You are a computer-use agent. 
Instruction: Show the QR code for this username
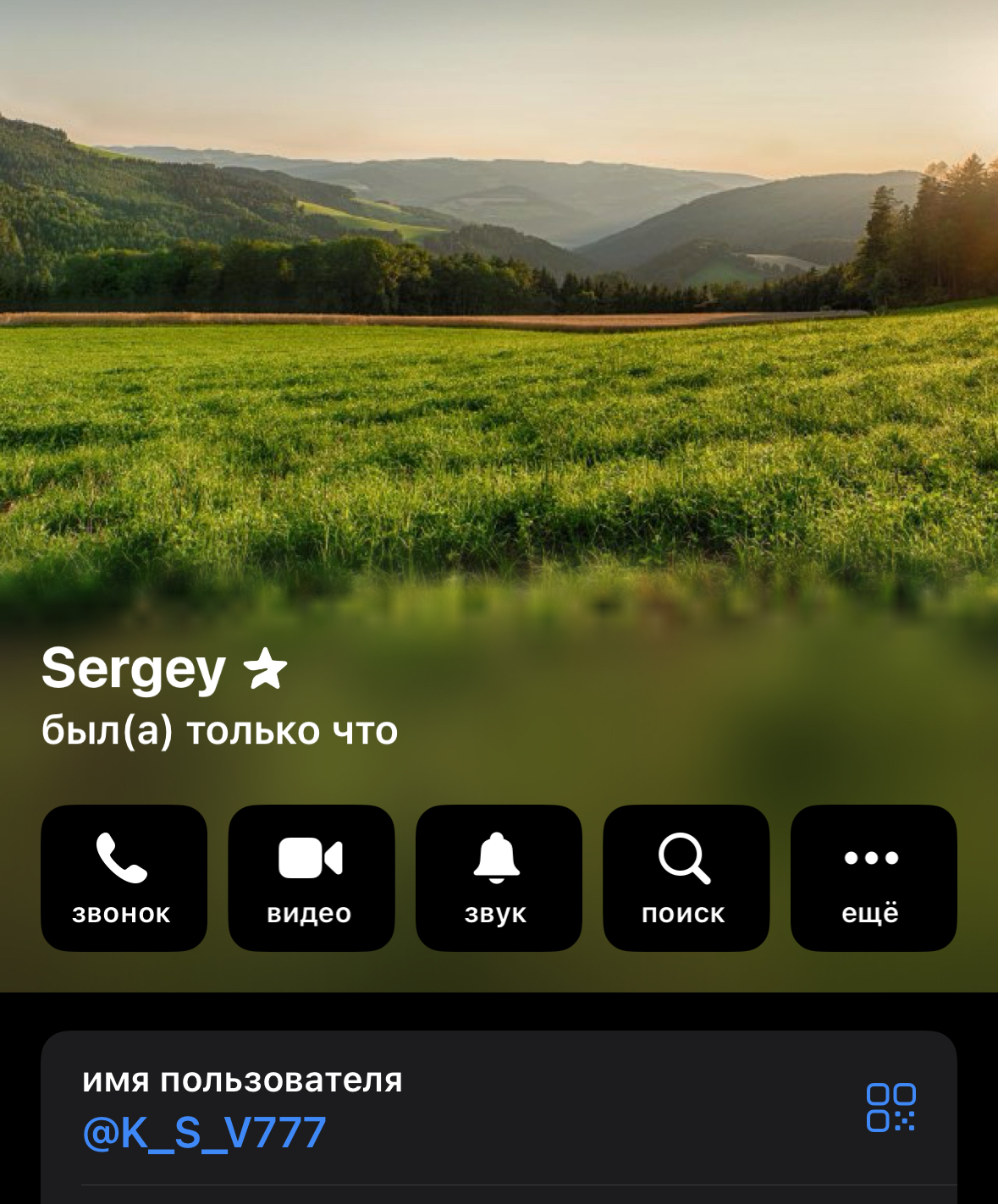pos(890,1107)
